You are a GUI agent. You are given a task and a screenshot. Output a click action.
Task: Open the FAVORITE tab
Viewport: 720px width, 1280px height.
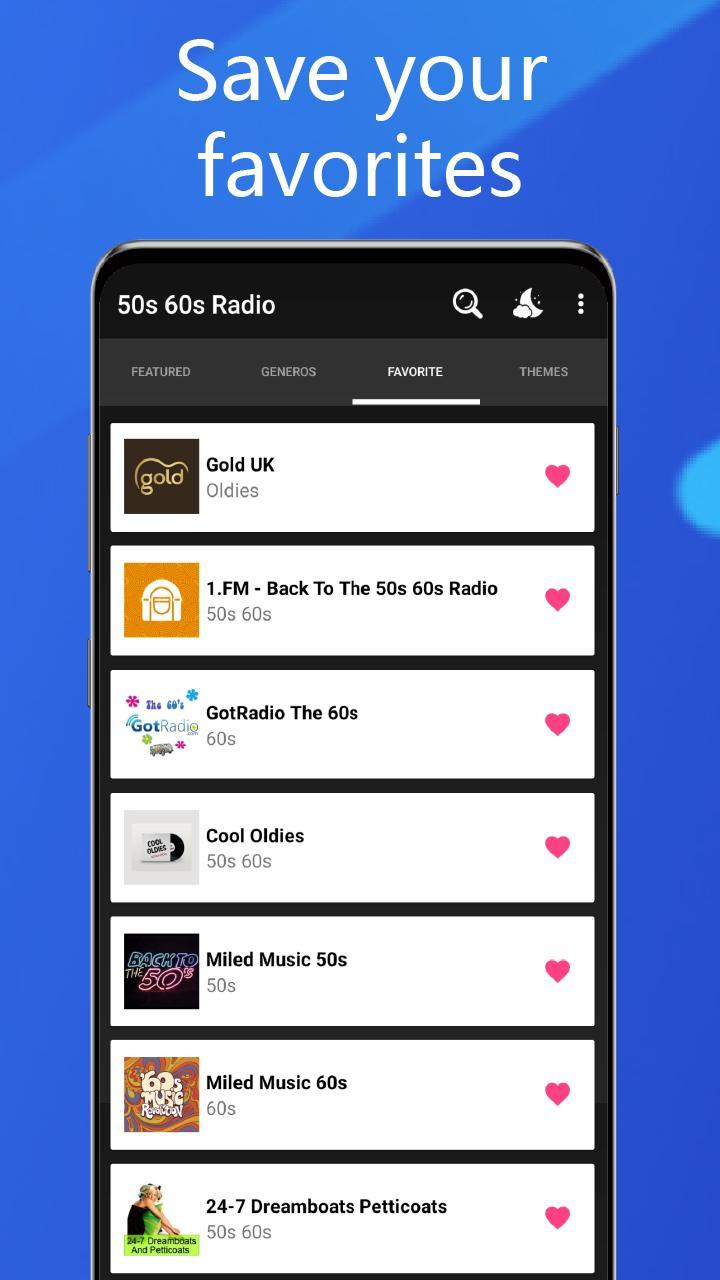tap(415, 371)
